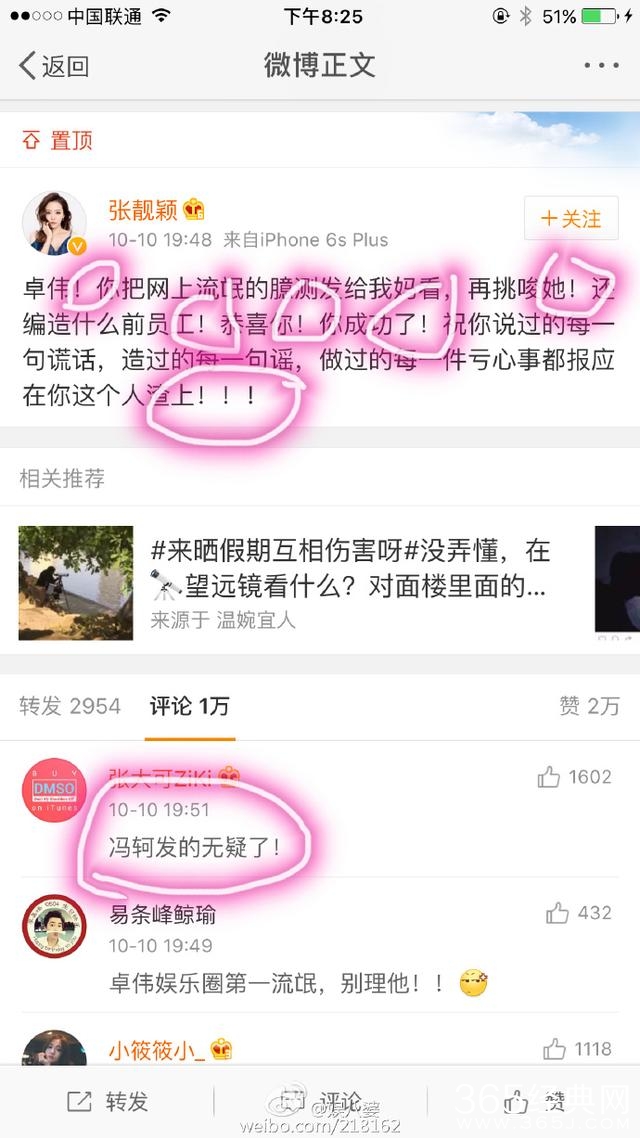Go back via 返回 button

(x=55, y=66)
